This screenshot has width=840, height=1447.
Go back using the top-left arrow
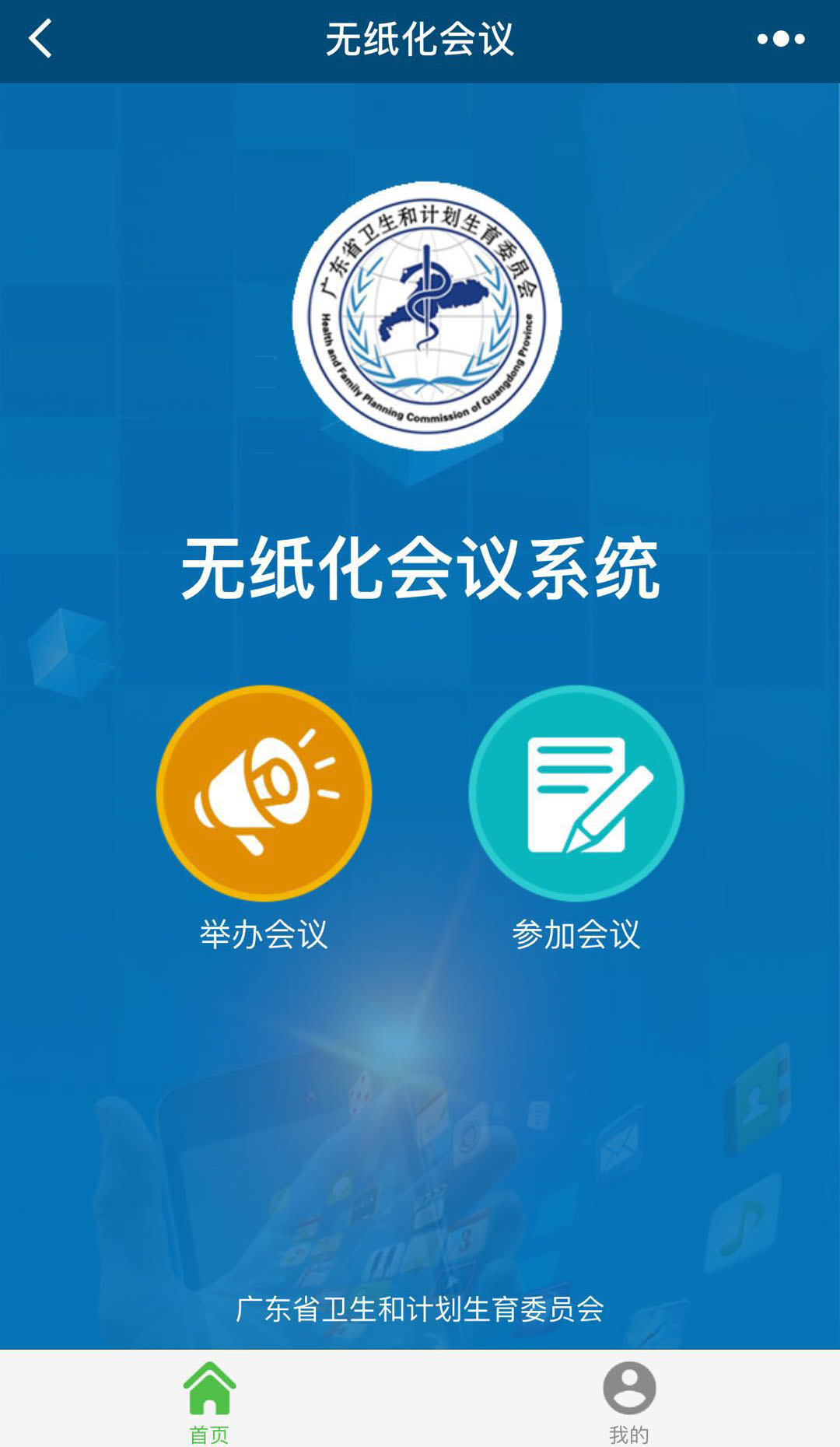(40, 39)
